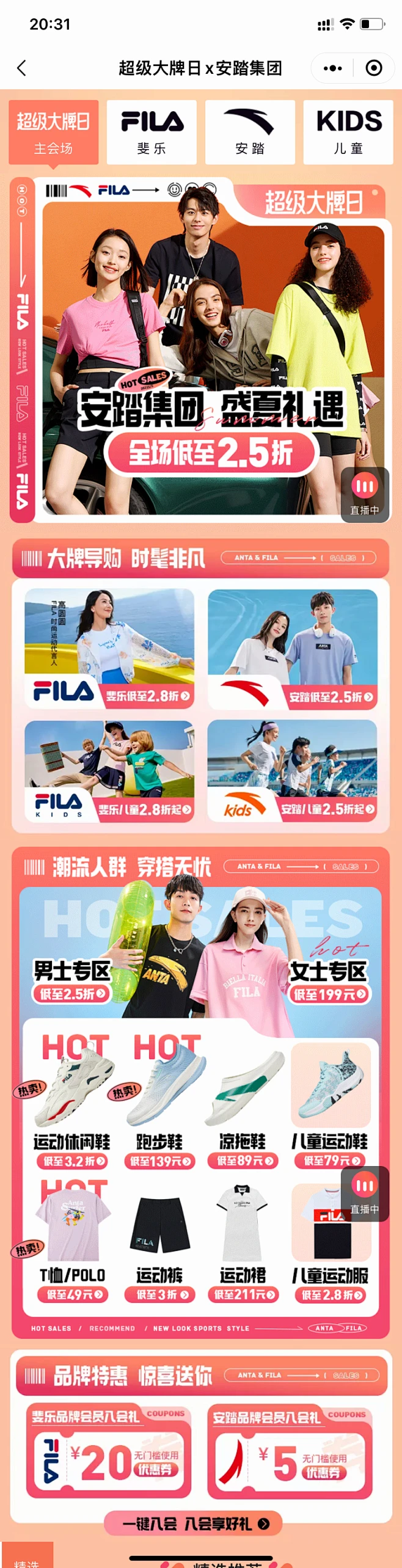Select the KIDS 儿童 tab
Screen dimensions: 402x1568
pyautogui.click(x=348, y=132)
